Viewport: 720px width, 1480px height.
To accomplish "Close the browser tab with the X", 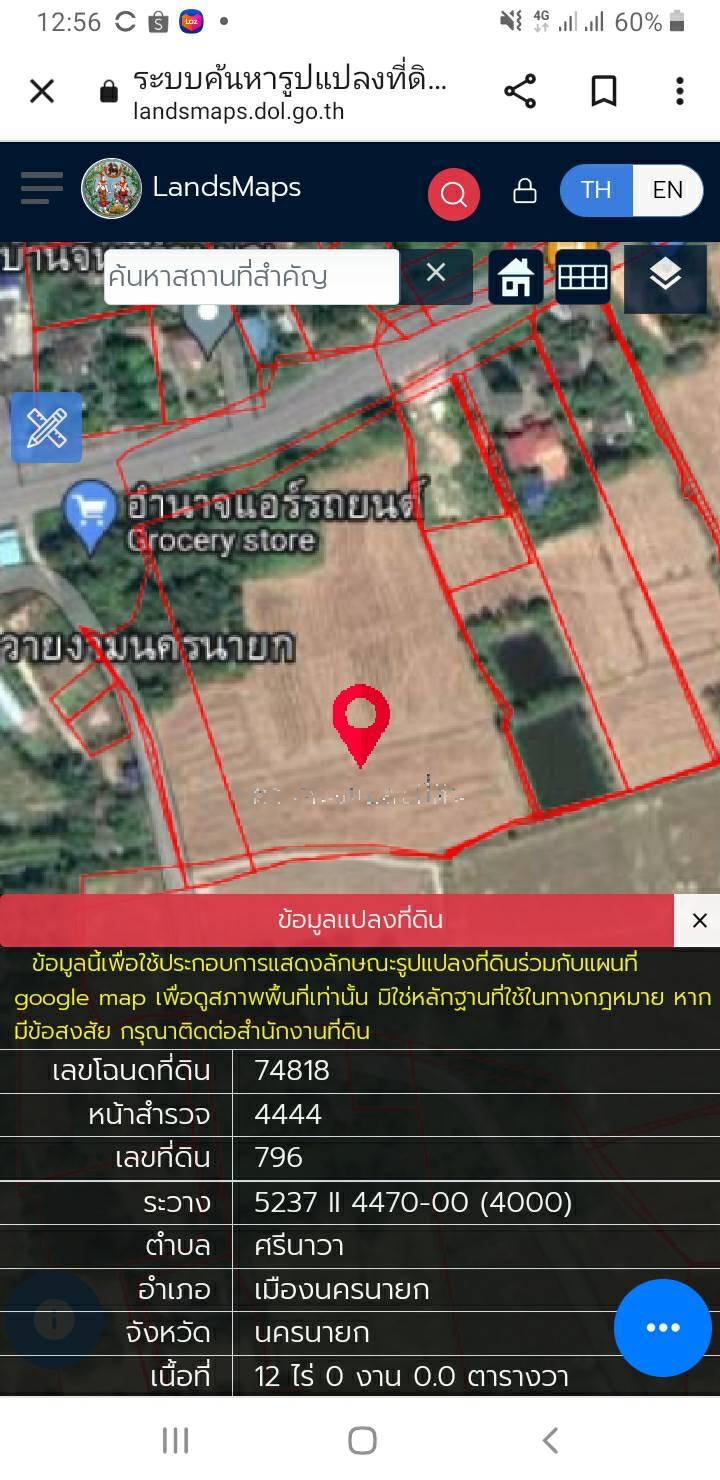I will click(x=42, y=92).
